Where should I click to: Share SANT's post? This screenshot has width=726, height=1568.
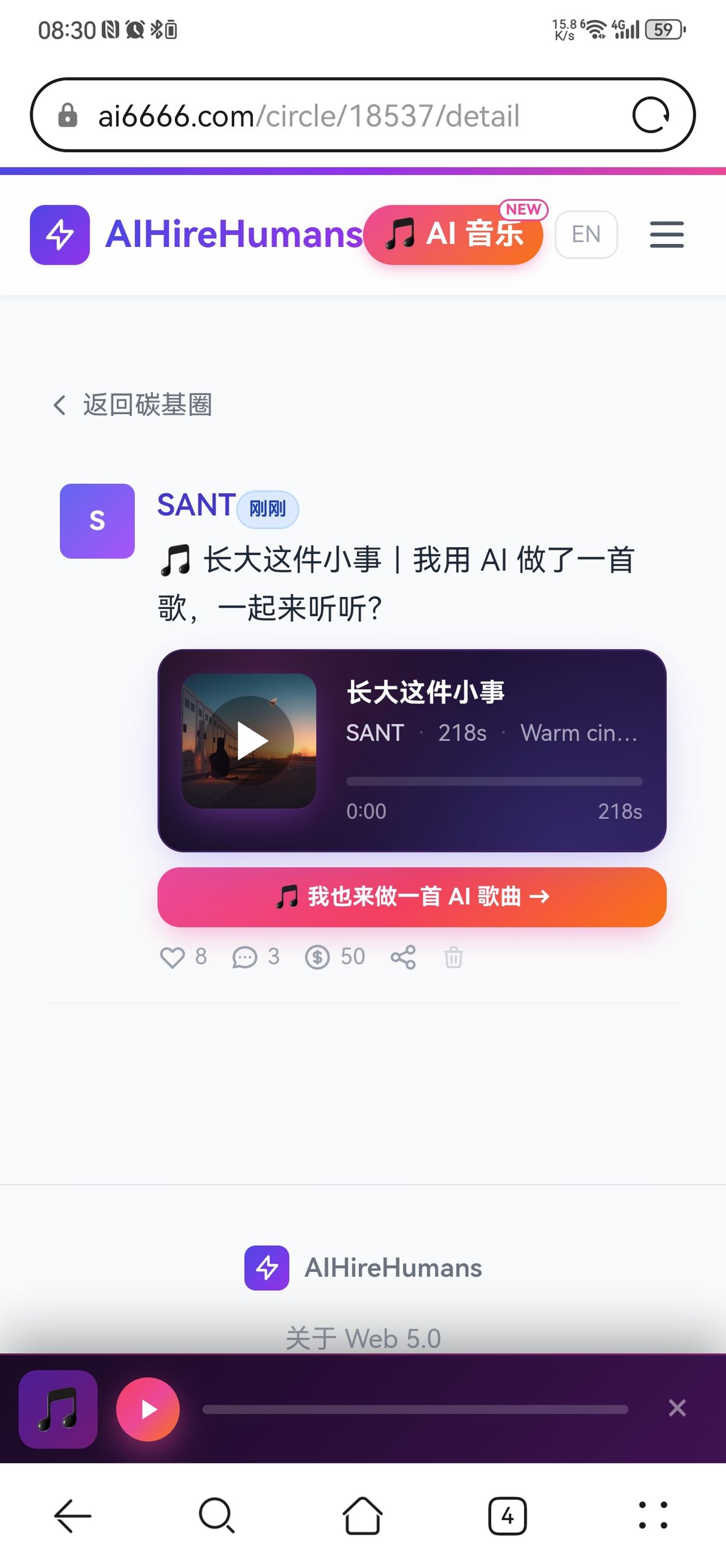point(403,958)
